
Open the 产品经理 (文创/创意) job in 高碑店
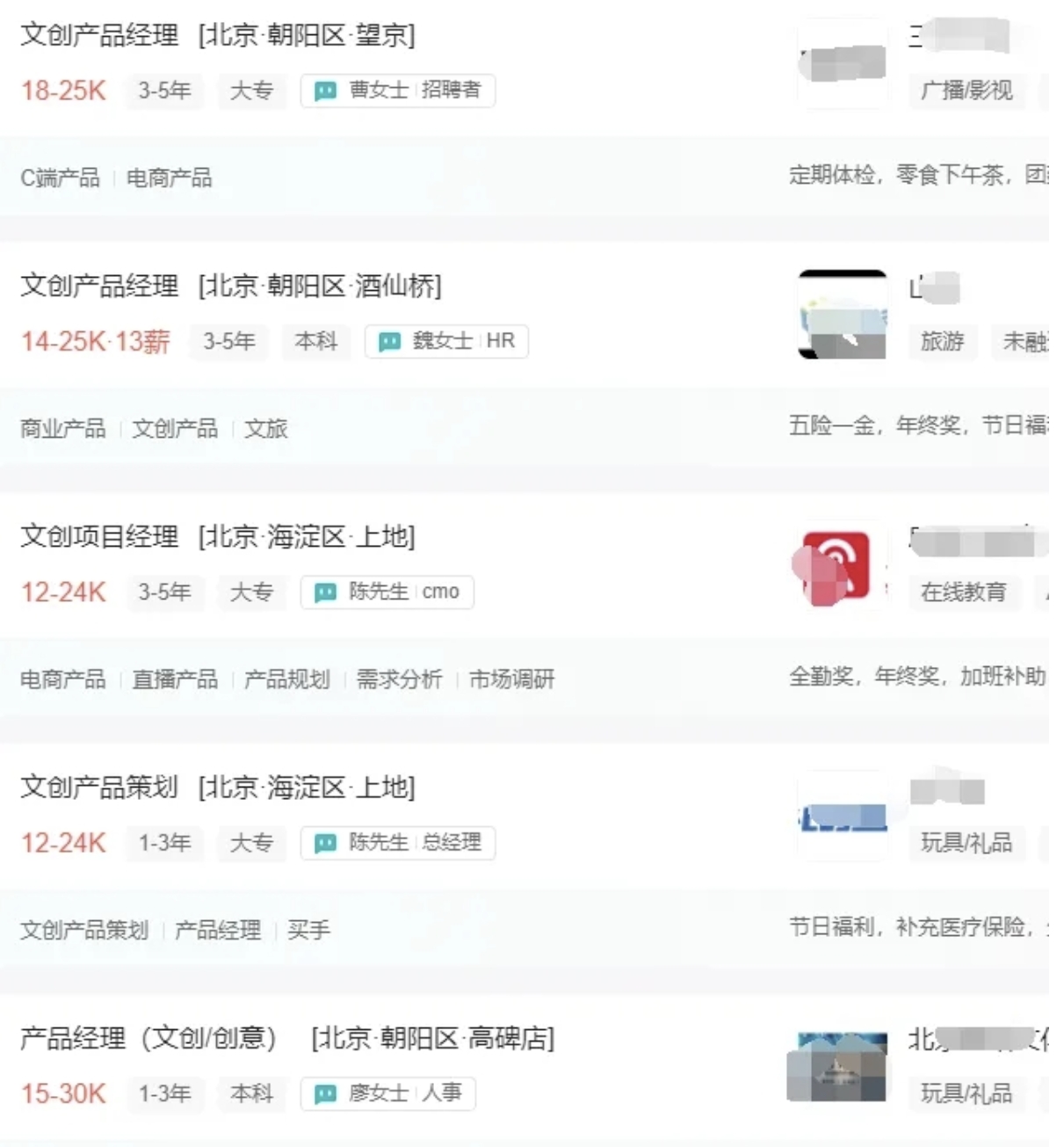point(148,1038)
